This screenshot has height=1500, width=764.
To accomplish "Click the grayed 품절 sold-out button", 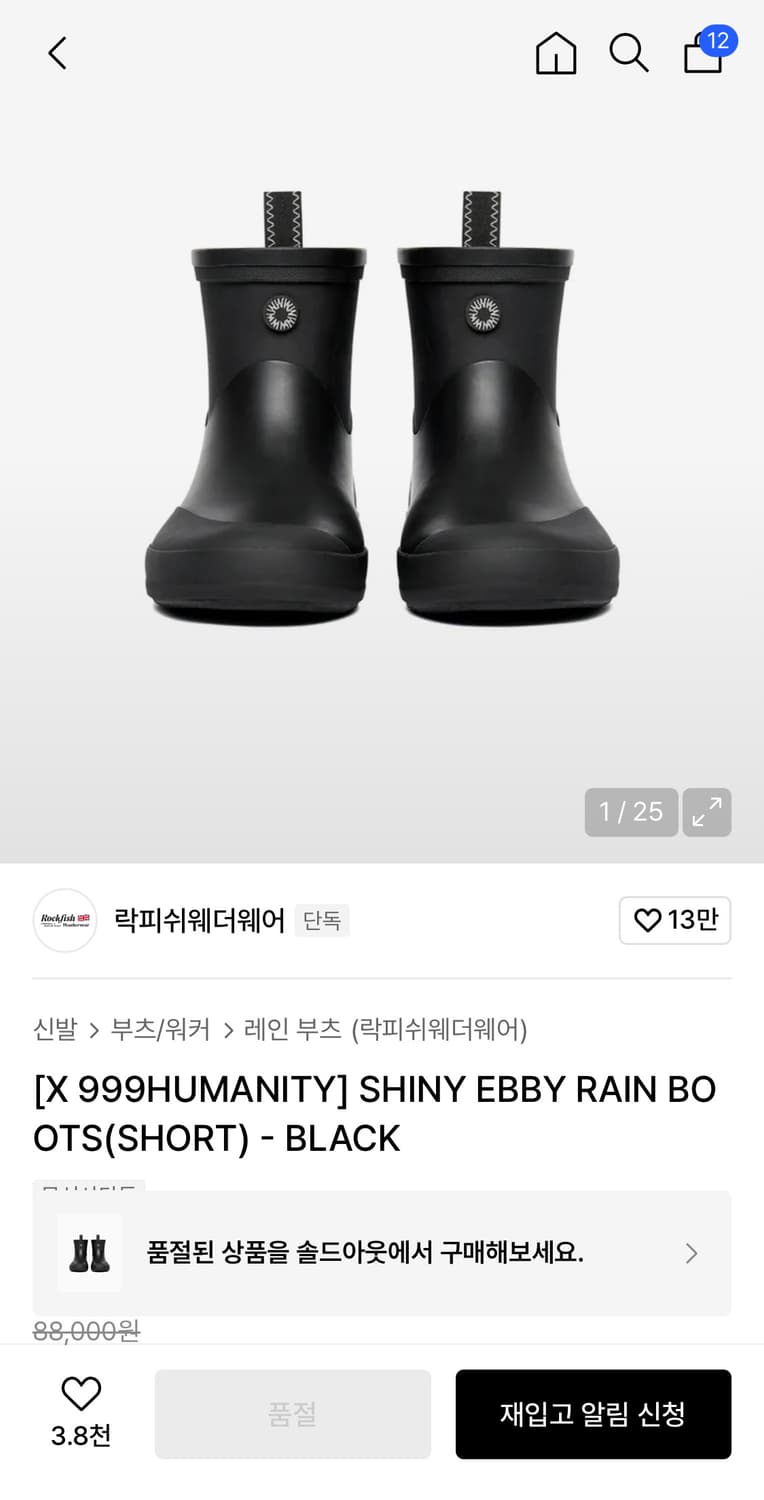I will [x=292, y=1414].
